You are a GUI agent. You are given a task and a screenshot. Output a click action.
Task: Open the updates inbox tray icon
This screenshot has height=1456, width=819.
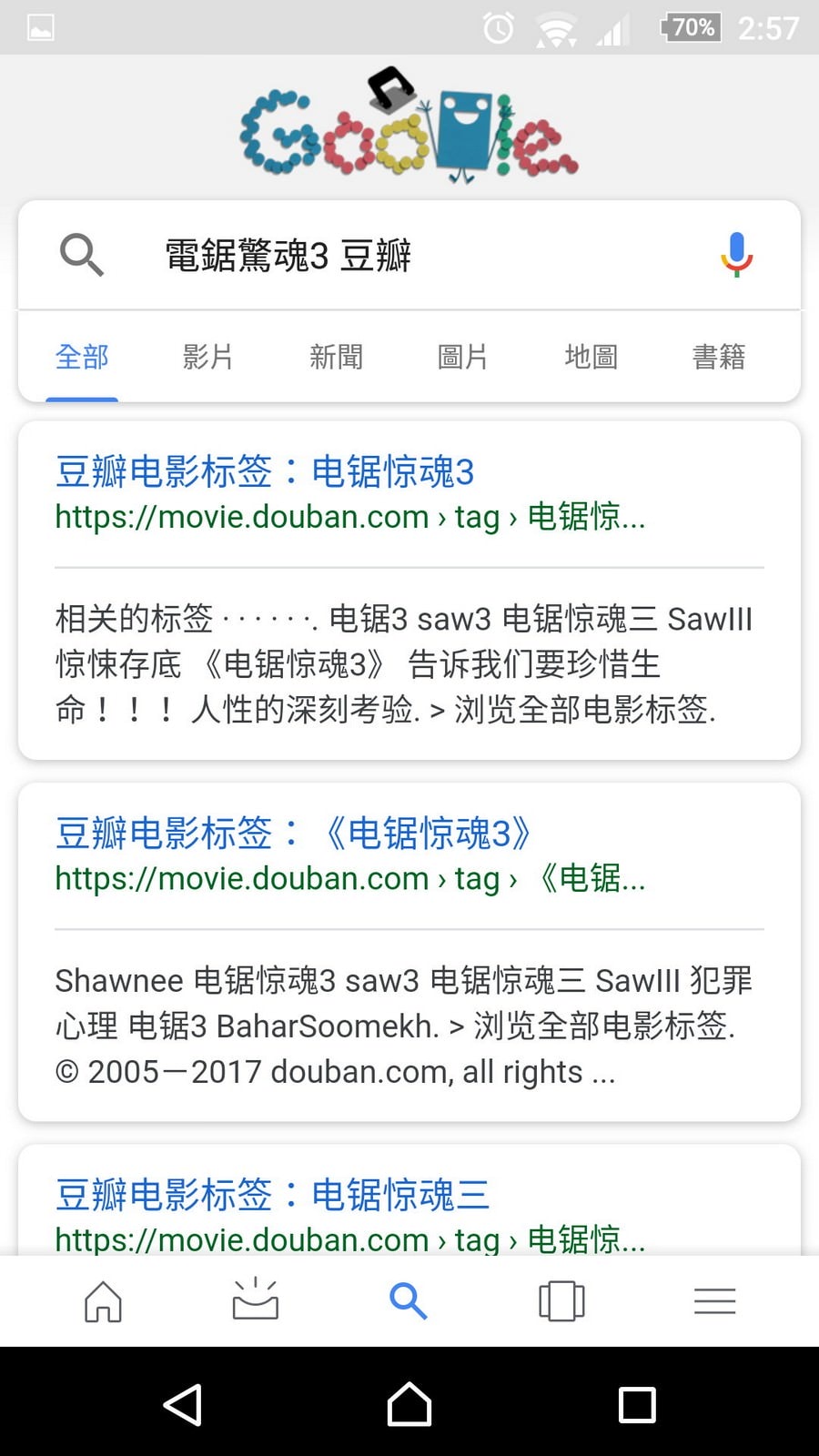click(x=256, y=1301)
